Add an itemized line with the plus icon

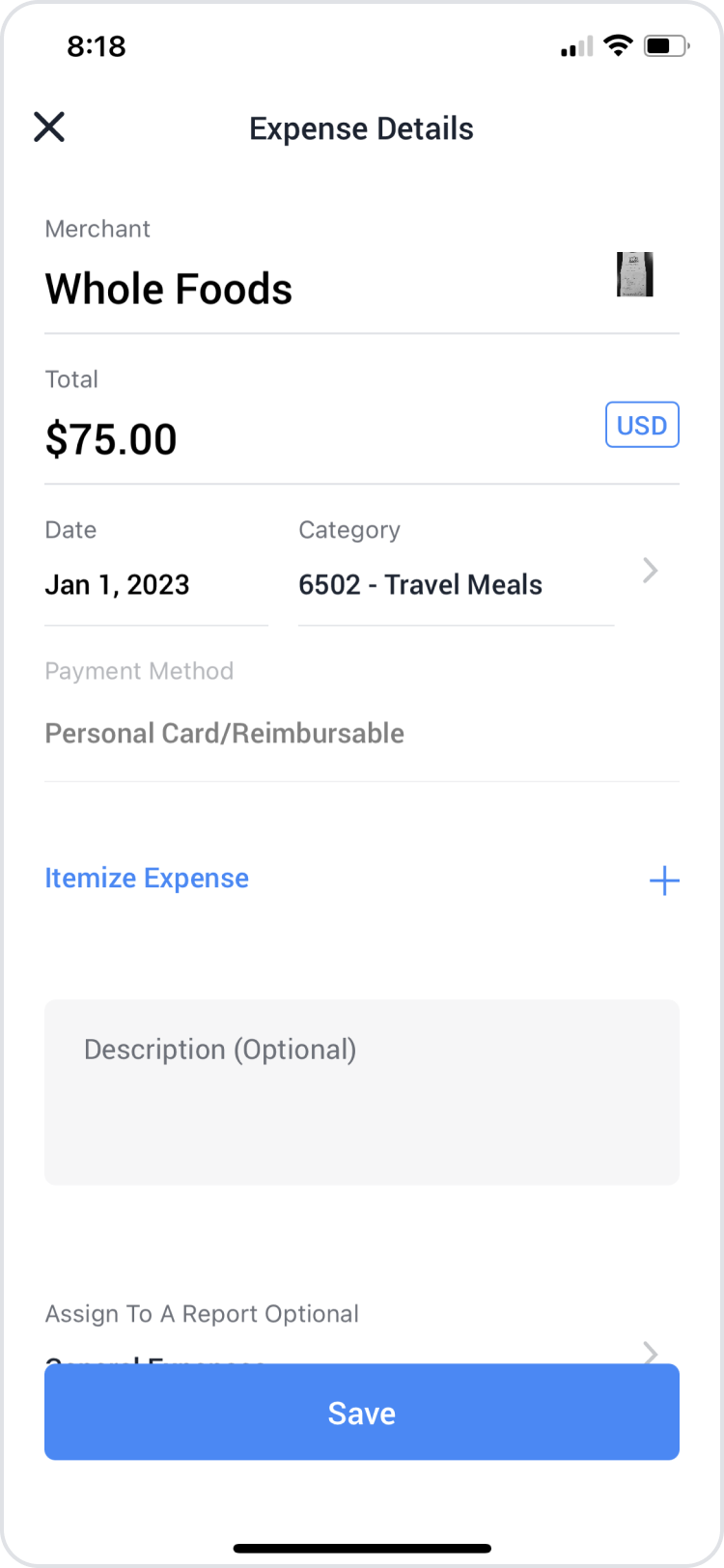click(x=664, y=881)
